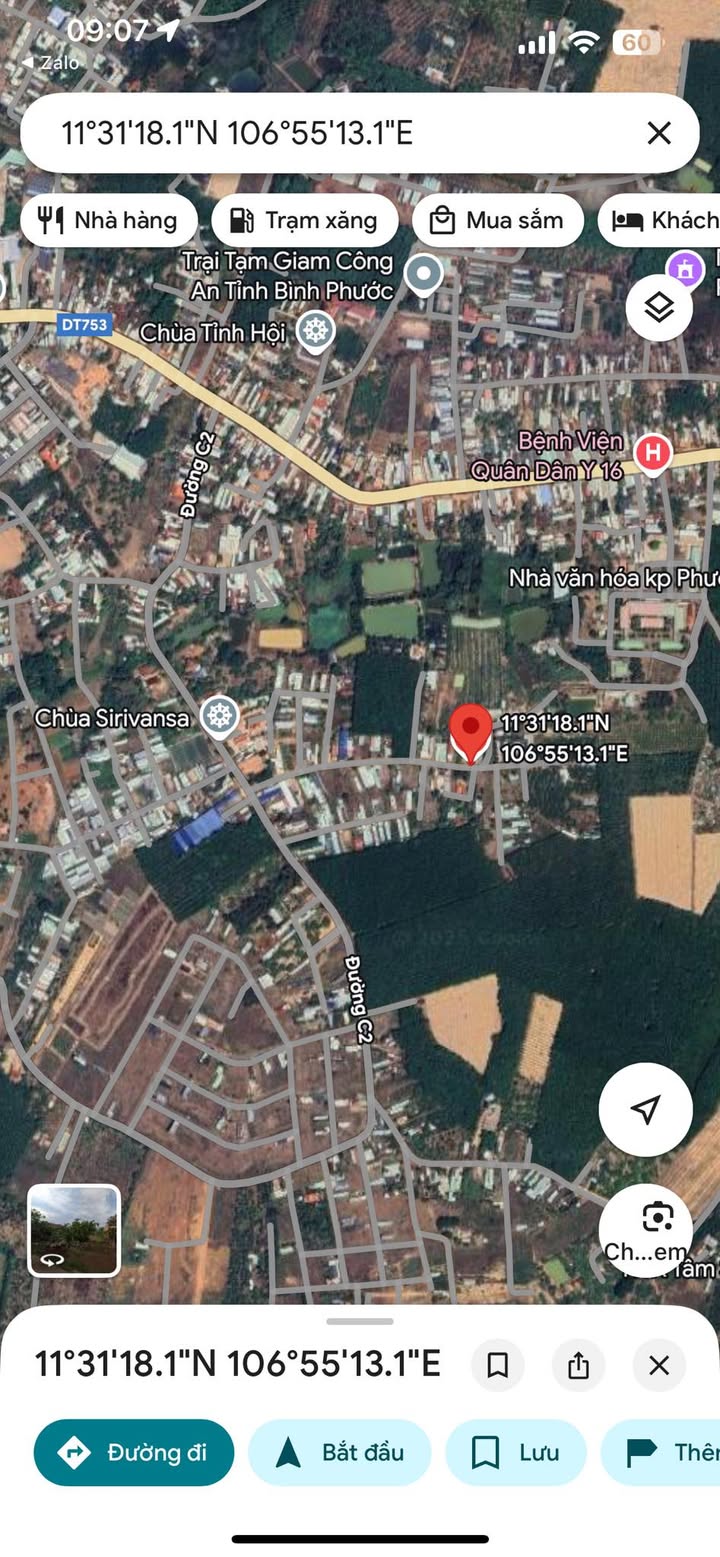Open the map layers button
Viewport: 720px width, 1557px height.
pyautogui.click(x=659, y=308)
